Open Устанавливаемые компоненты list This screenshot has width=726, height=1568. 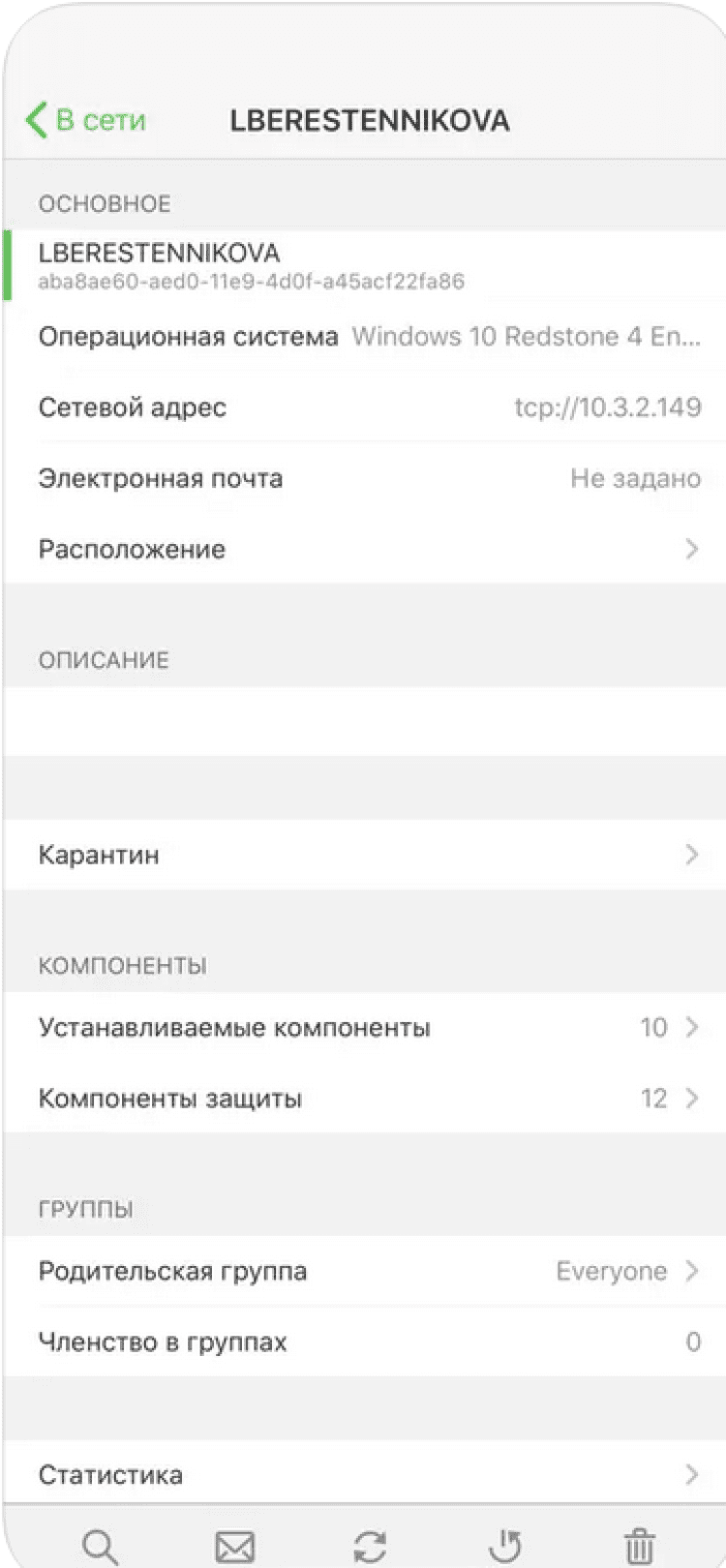point(368,1027)
